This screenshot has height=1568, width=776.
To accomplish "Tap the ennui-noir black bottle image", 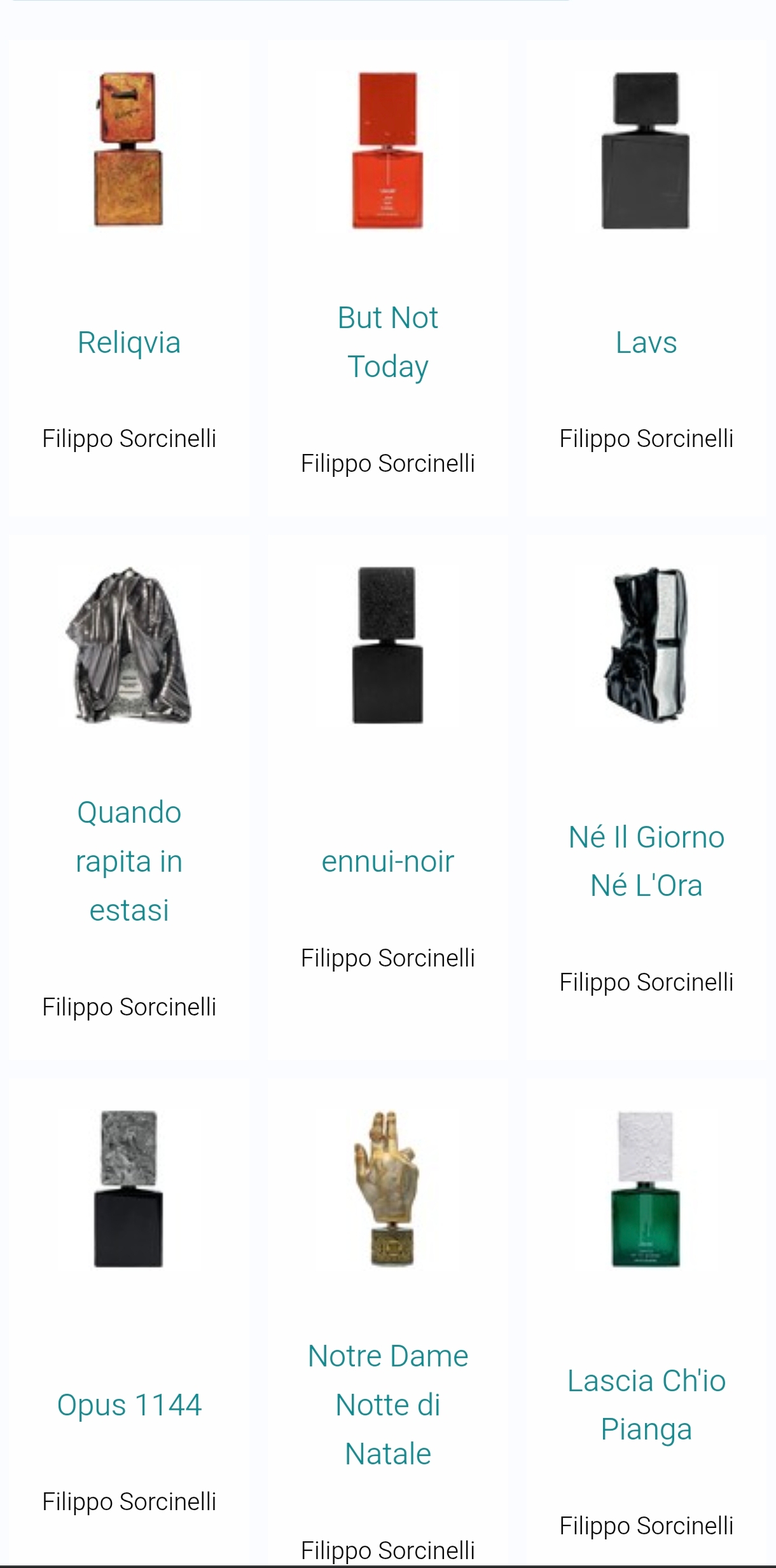I will click(x=388, y=645).
